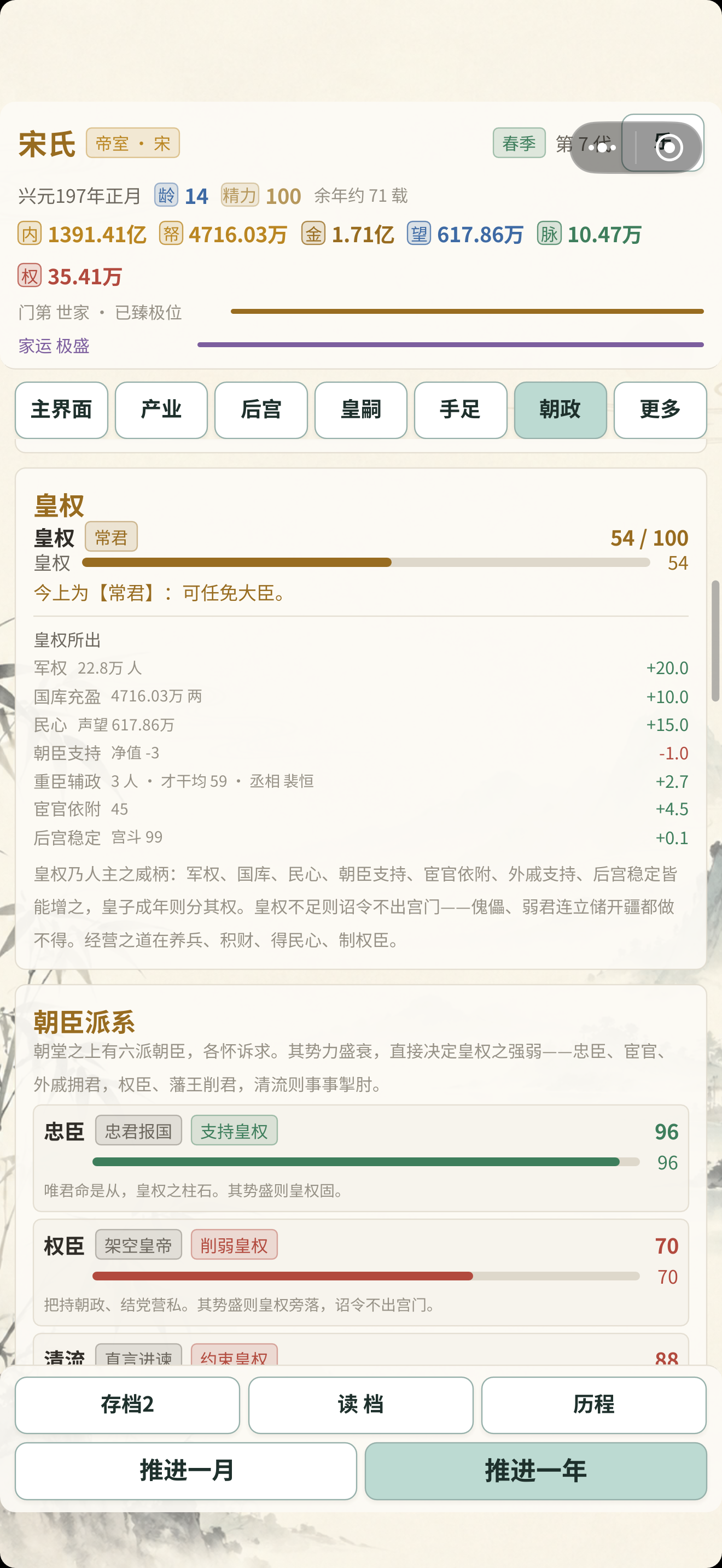Save game with 存档2 button
Viewport: 722px width, 1568px height.
click(127, 1405)
